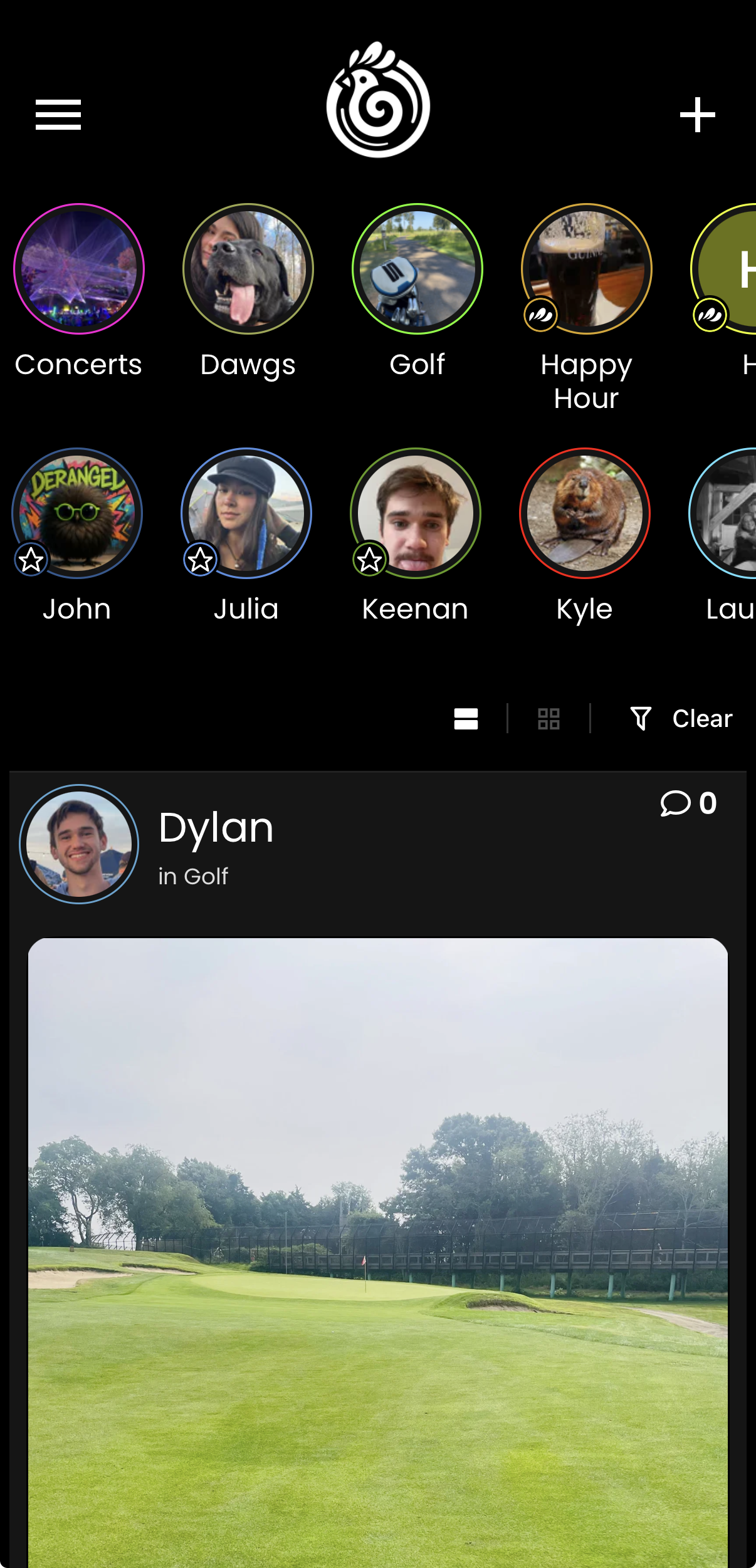Open the Dawgs group
Screen dimensions: 756x1568
248,269
